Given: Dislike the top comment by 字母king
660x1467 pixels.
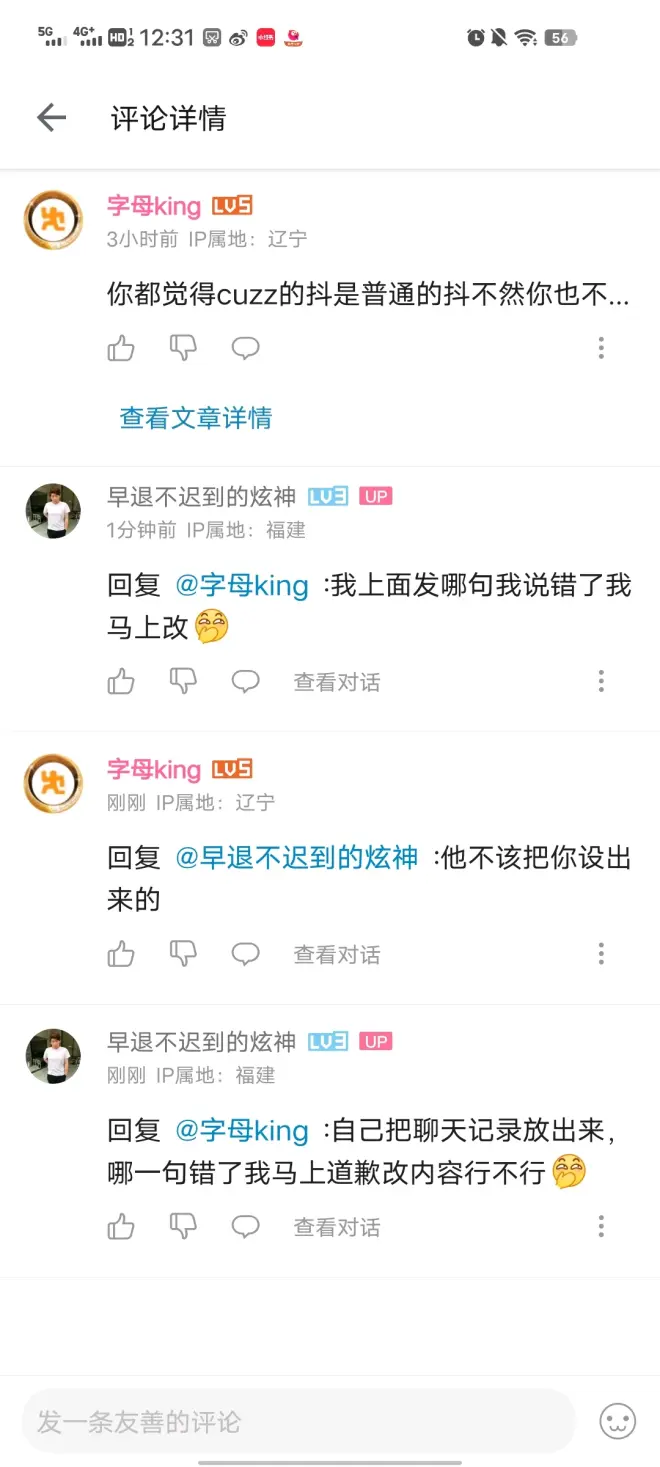Looking at the screenshot, I should (183, 348).
